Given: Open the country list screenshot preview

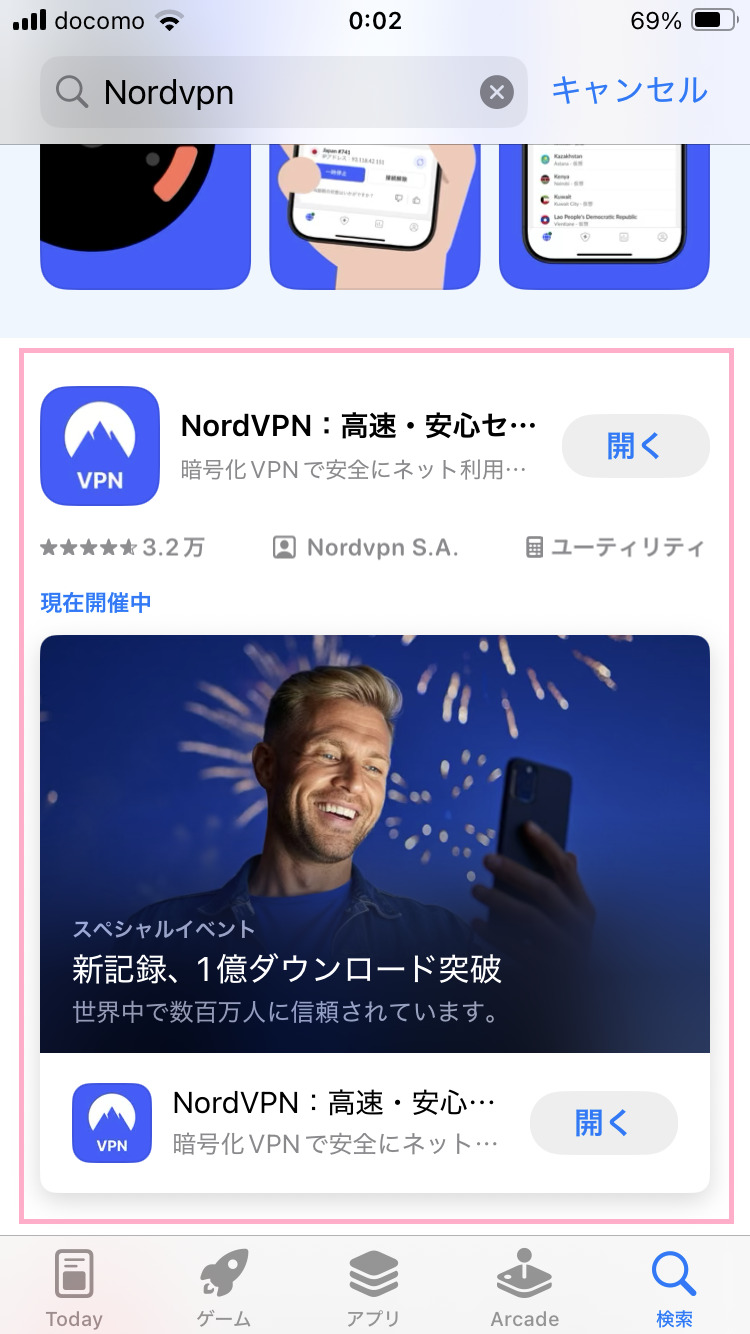Looking at the screenshot, I should click(x=604, y=215).
